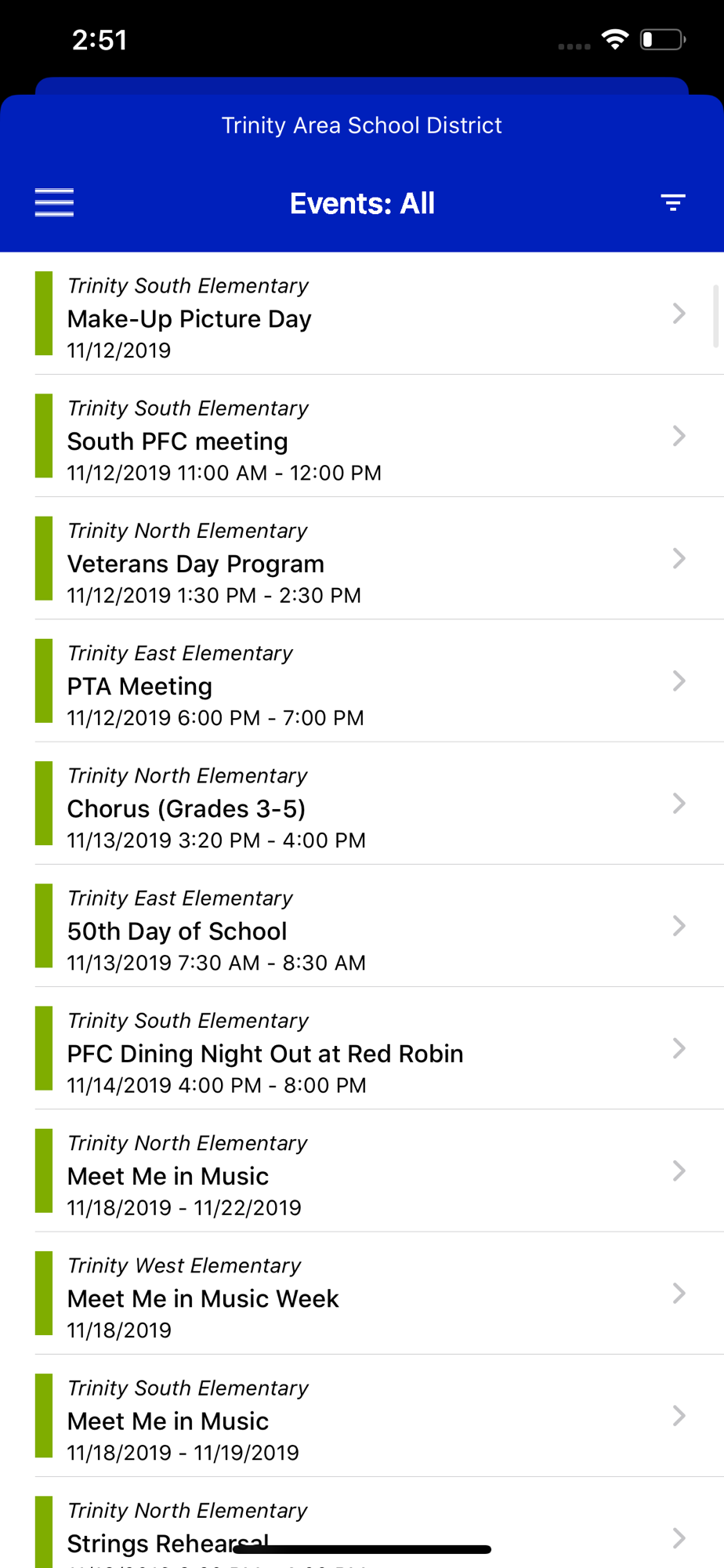Viewport: 724px width, 1568px height.
Task: View the South PFC meeting event
Action: coord(362,436)
